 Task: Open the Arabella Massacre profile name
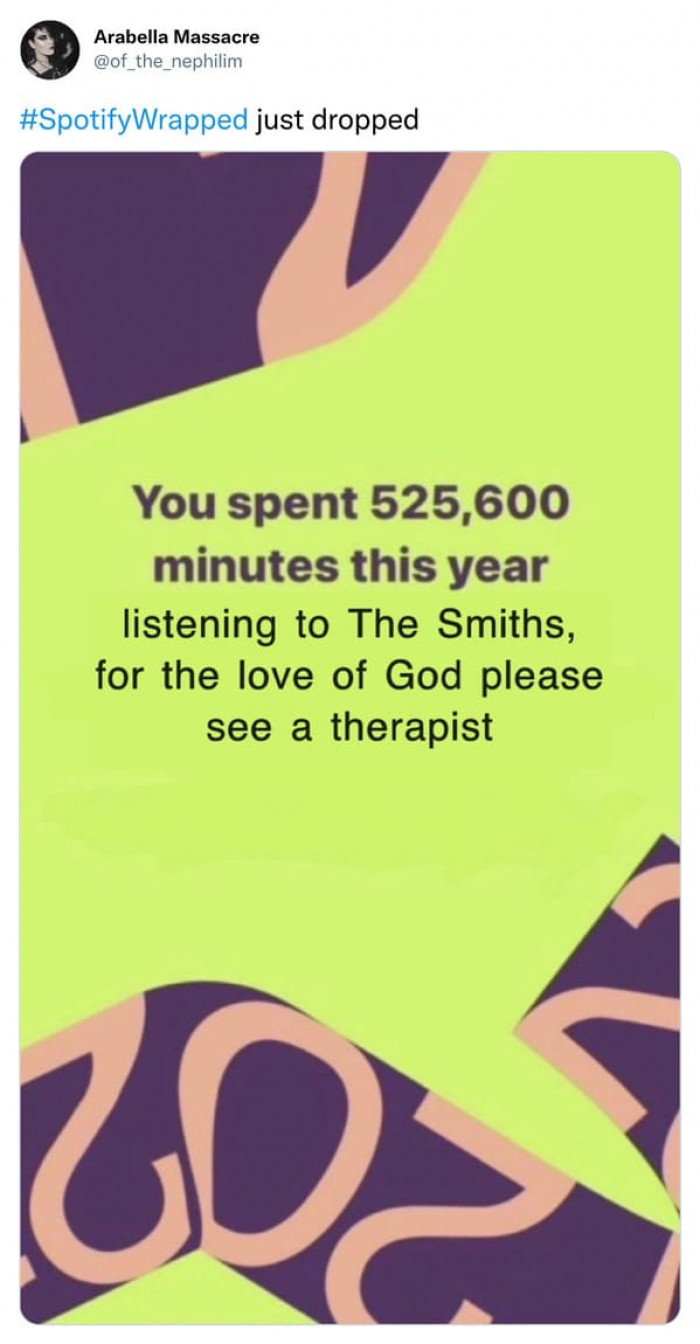(x=176, y=37)
